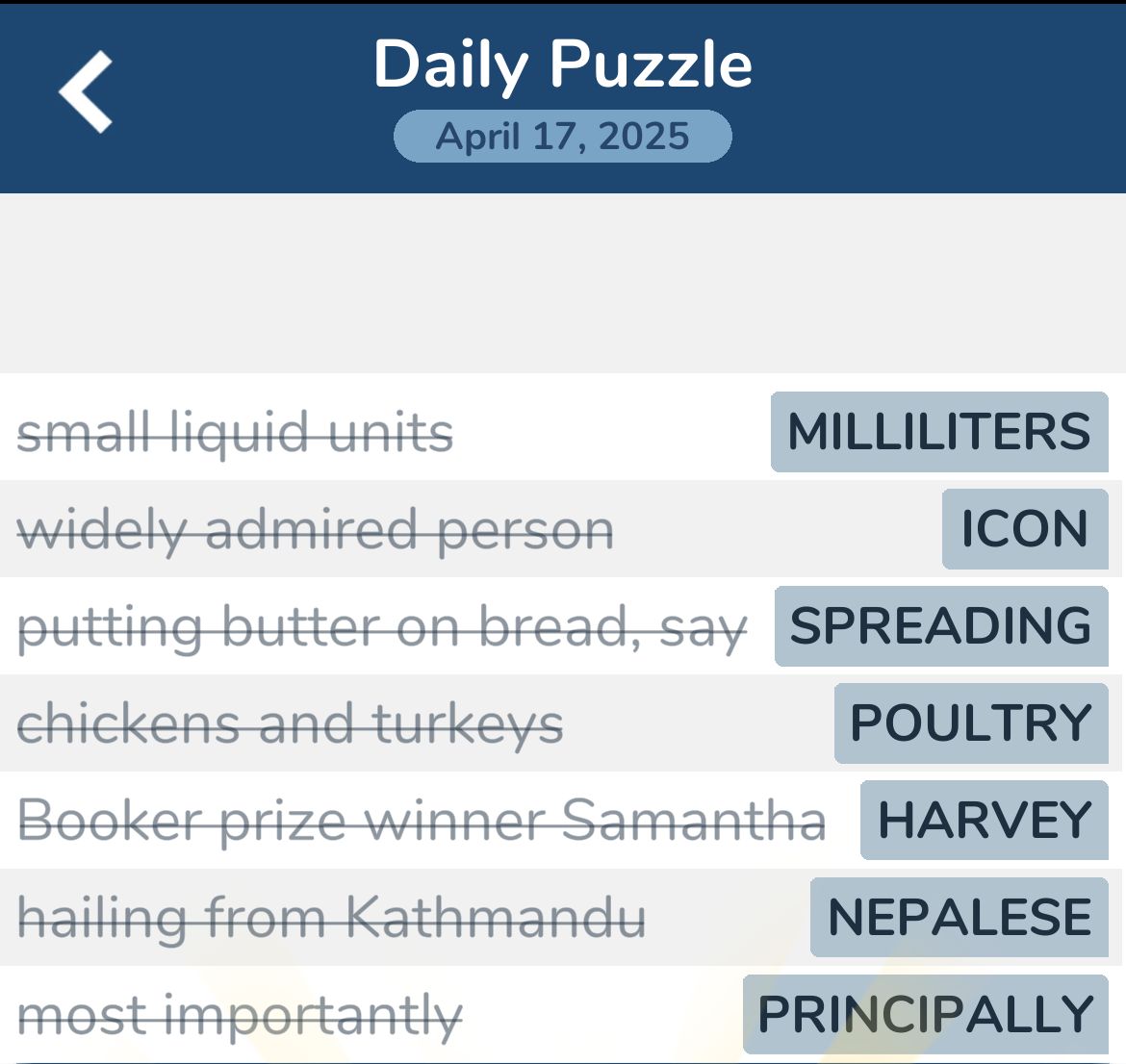Tap the SPREADING answer chip
The width and height of the screenshot is (1126, 1064).
coord(941,626)
